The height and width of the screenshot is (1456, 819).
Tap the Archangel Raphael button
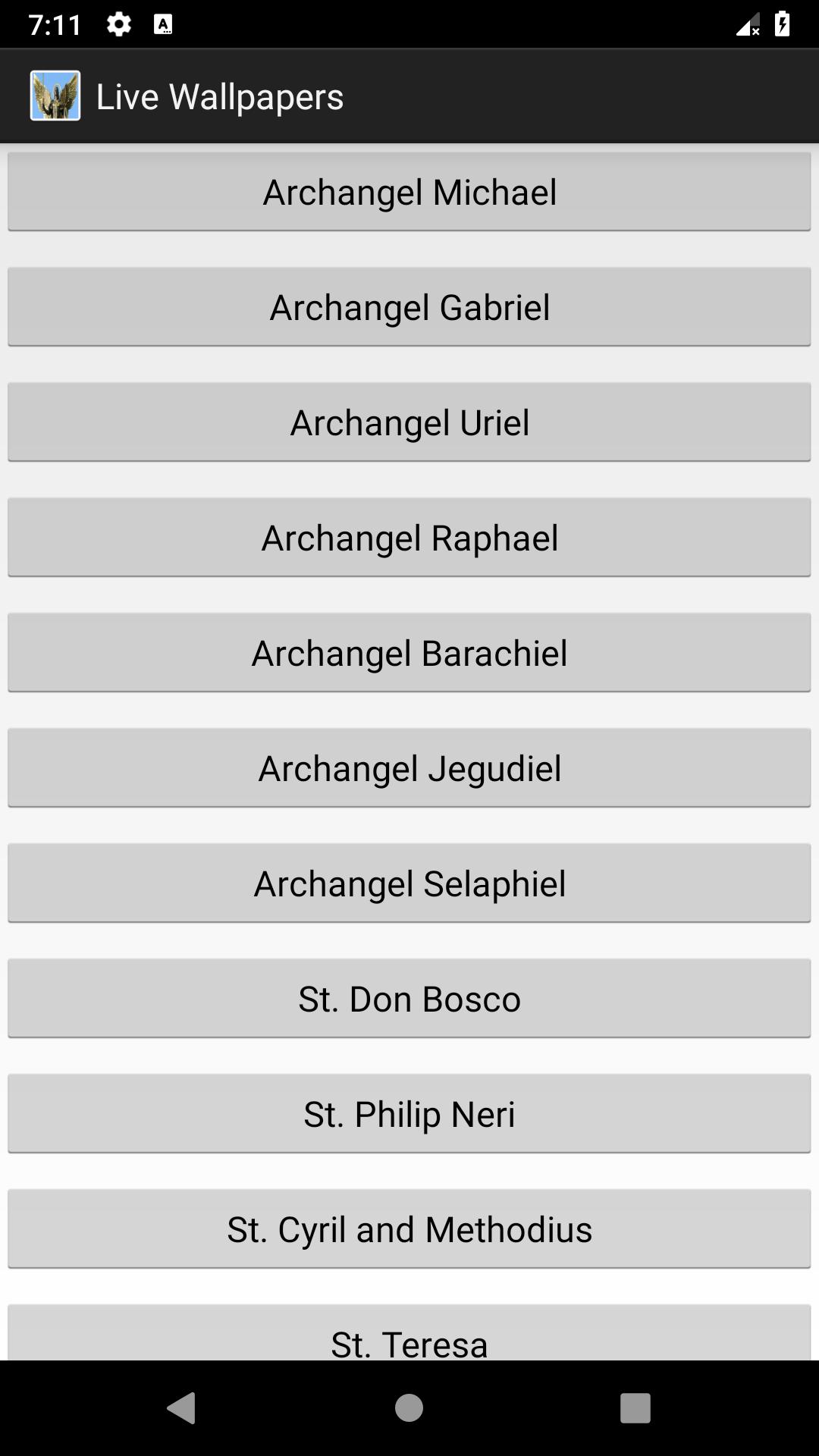click(x=409, y=538)
